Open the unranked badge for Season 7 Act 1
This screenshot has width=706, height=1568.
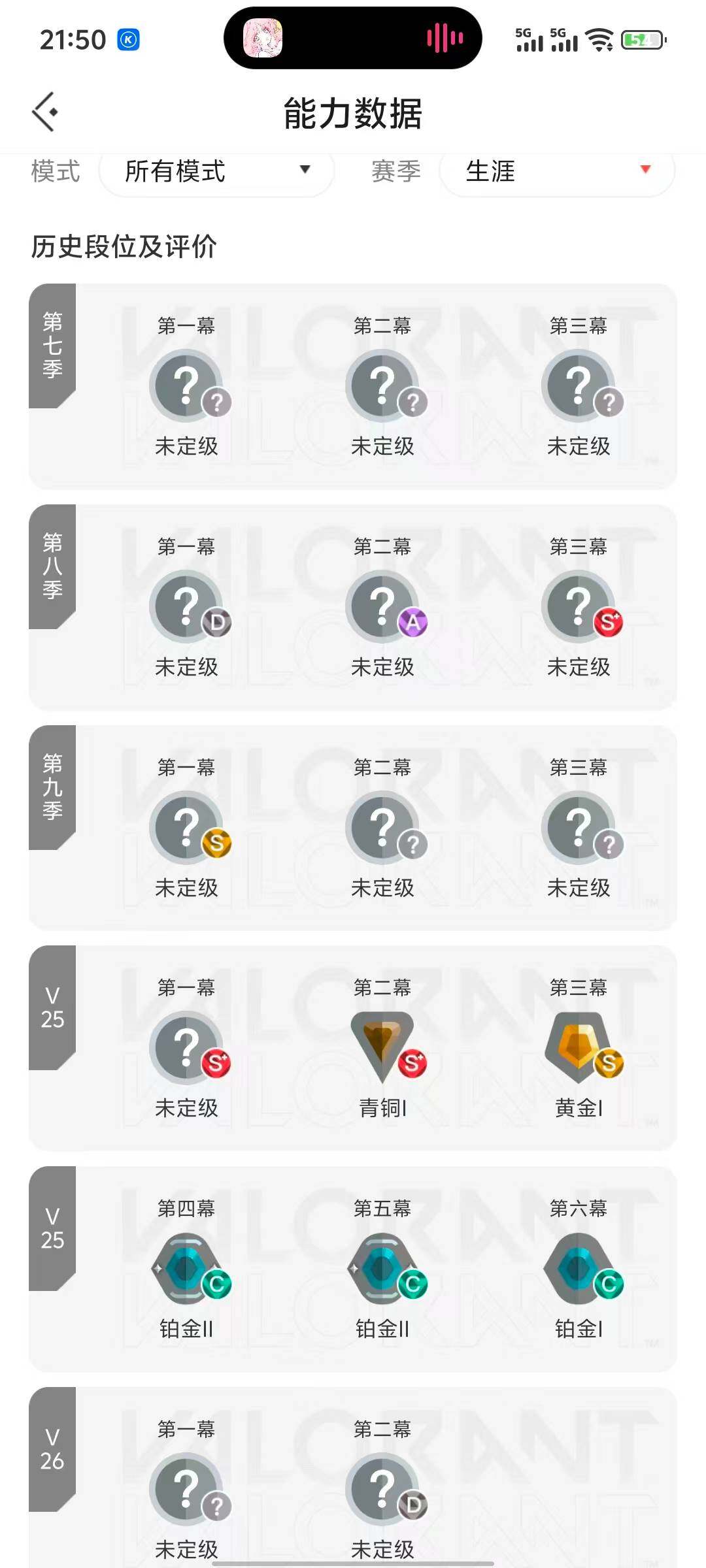tap(188, 385)
